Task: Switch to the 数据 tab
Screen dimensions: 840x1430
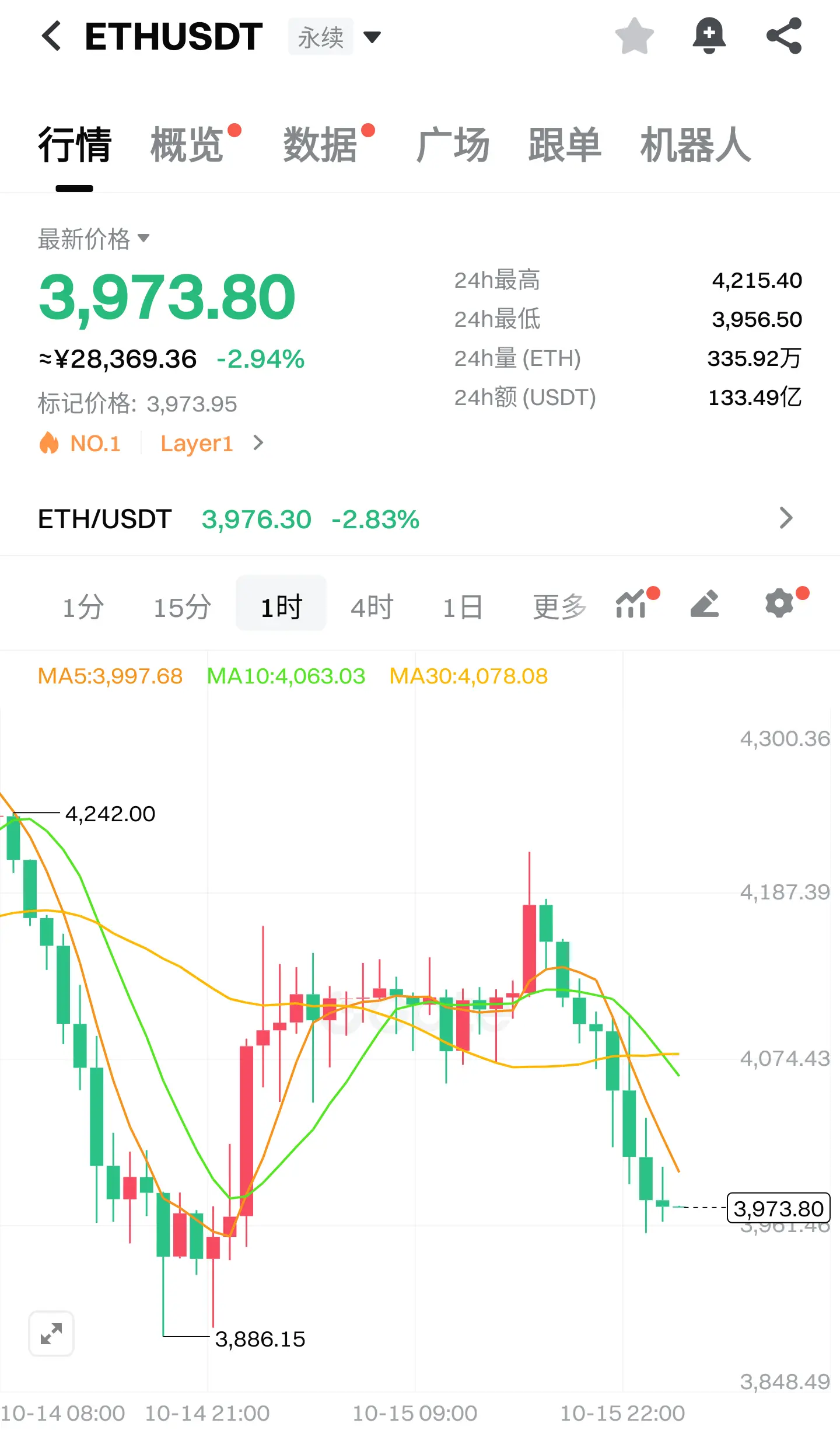Action: [320, 145]
